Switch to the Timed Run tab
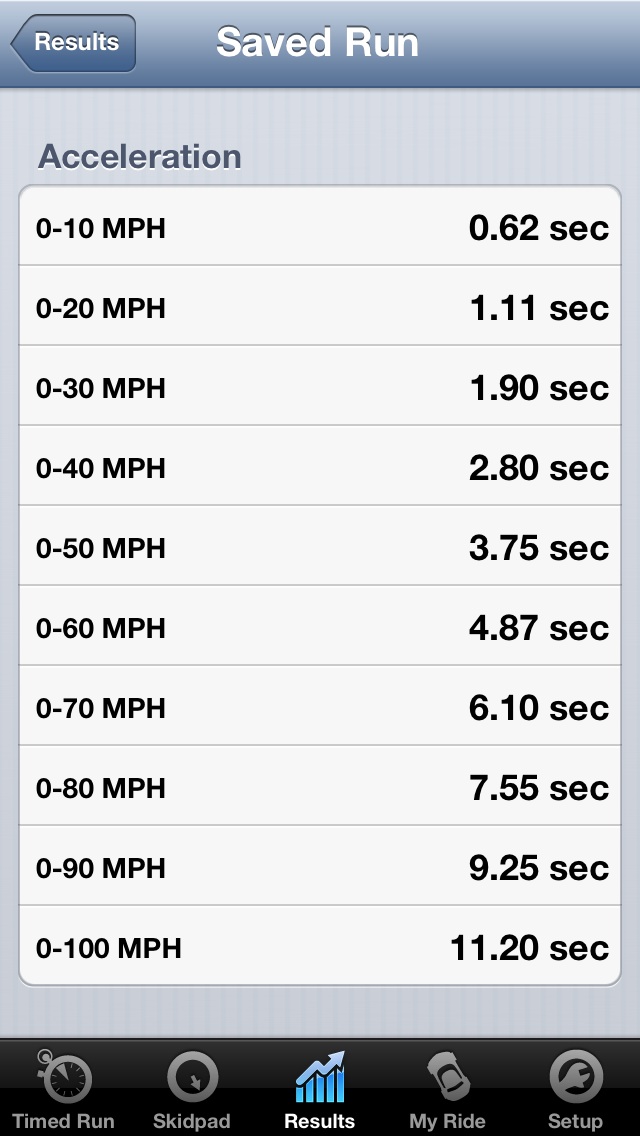Screen dimensions: 640x1136 pyautogui.click(x=64, y=1089)
